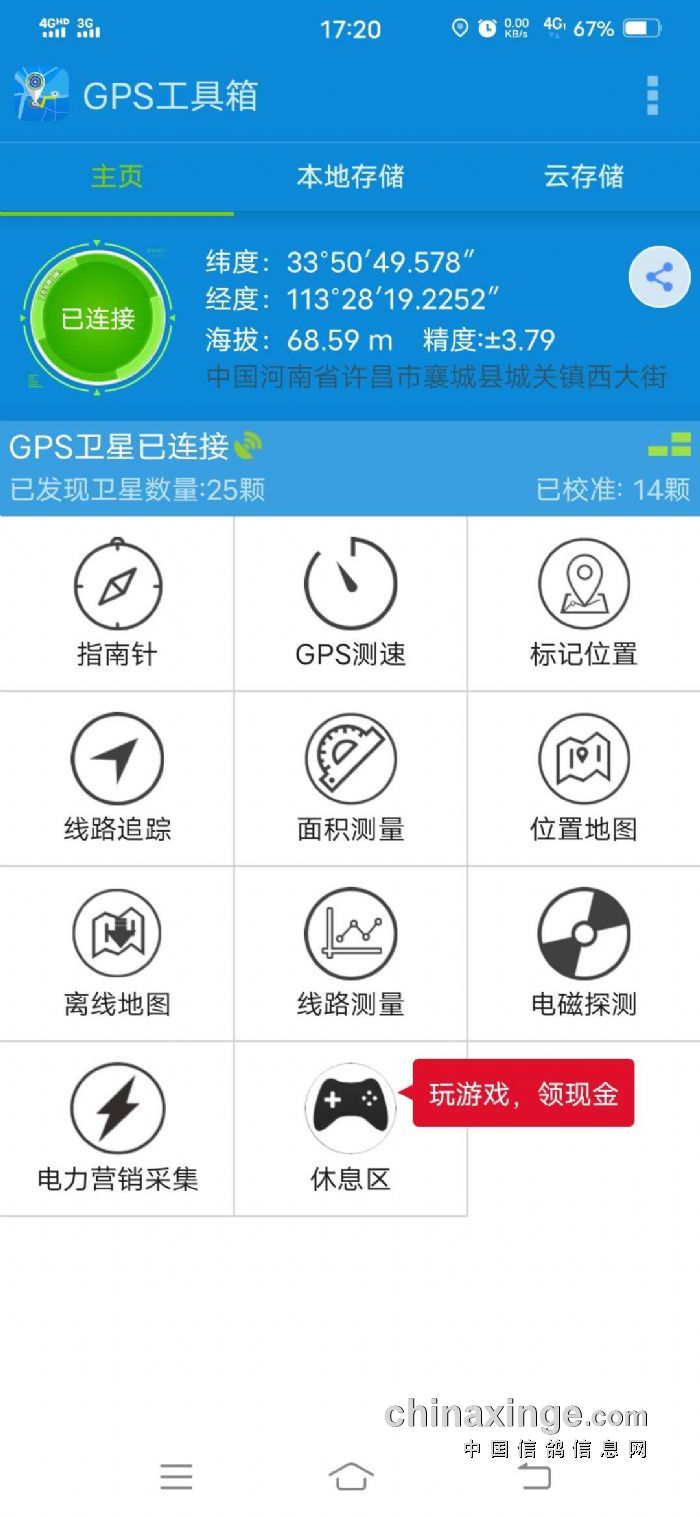The width and height of the screenshot is (700, 1517).
Task: Open 离线地图 offline maps
Action: [117, 953]
